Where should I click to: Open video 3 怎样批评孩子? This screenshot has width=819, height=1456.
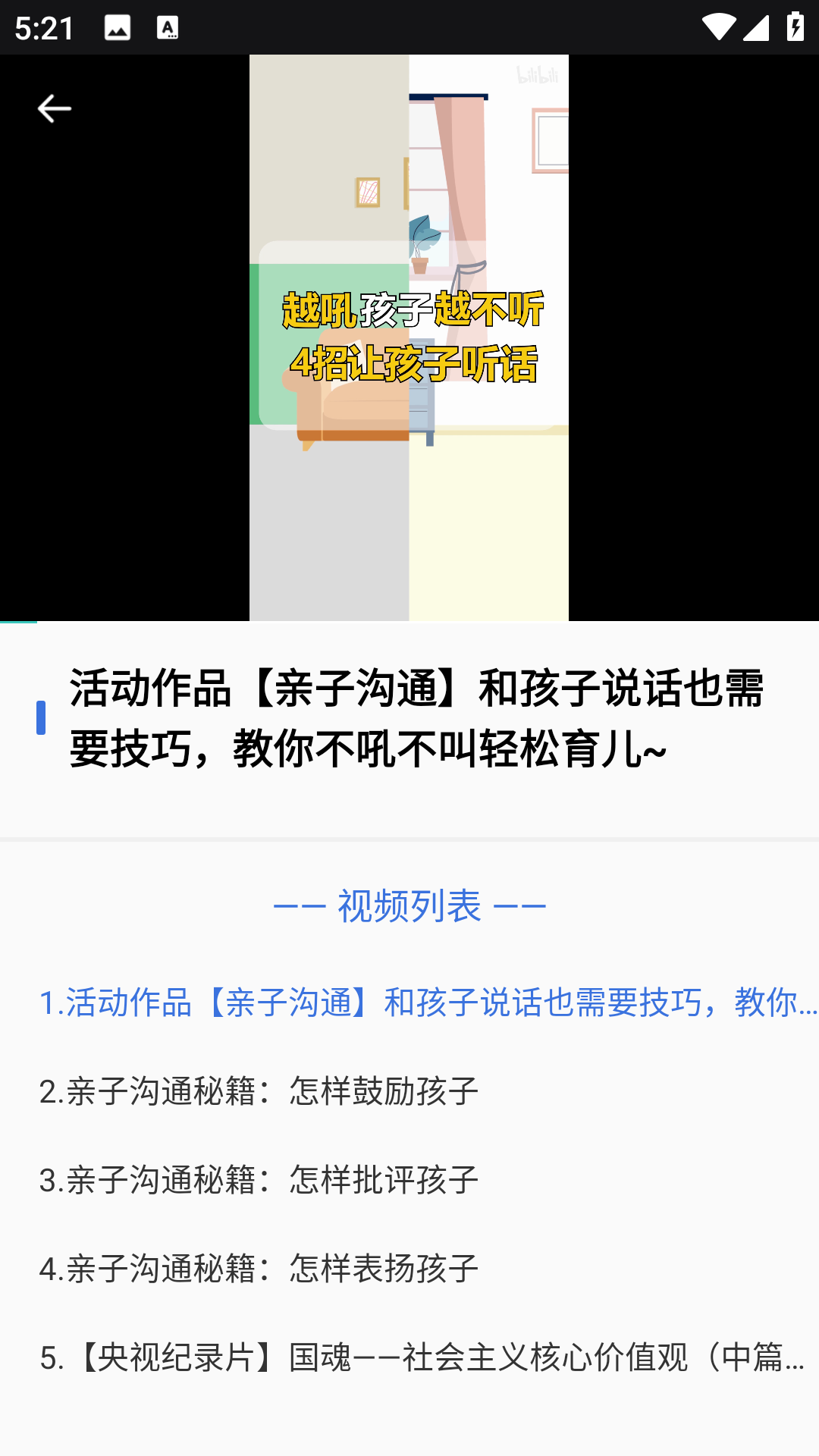click(x=259, y=1180)
